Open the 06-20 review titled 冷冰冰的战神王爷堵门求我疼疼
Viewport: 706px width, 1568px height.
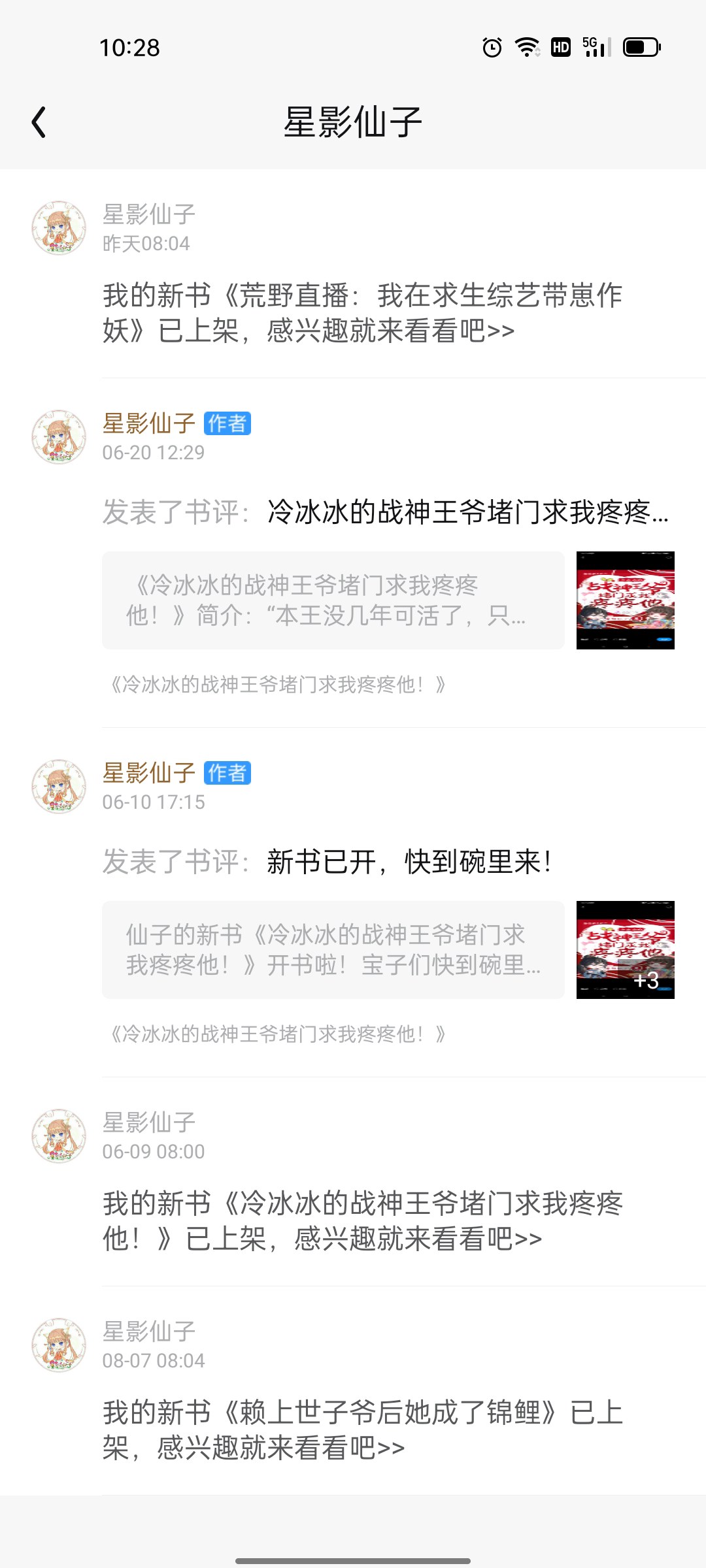click(x=468, y=512)
